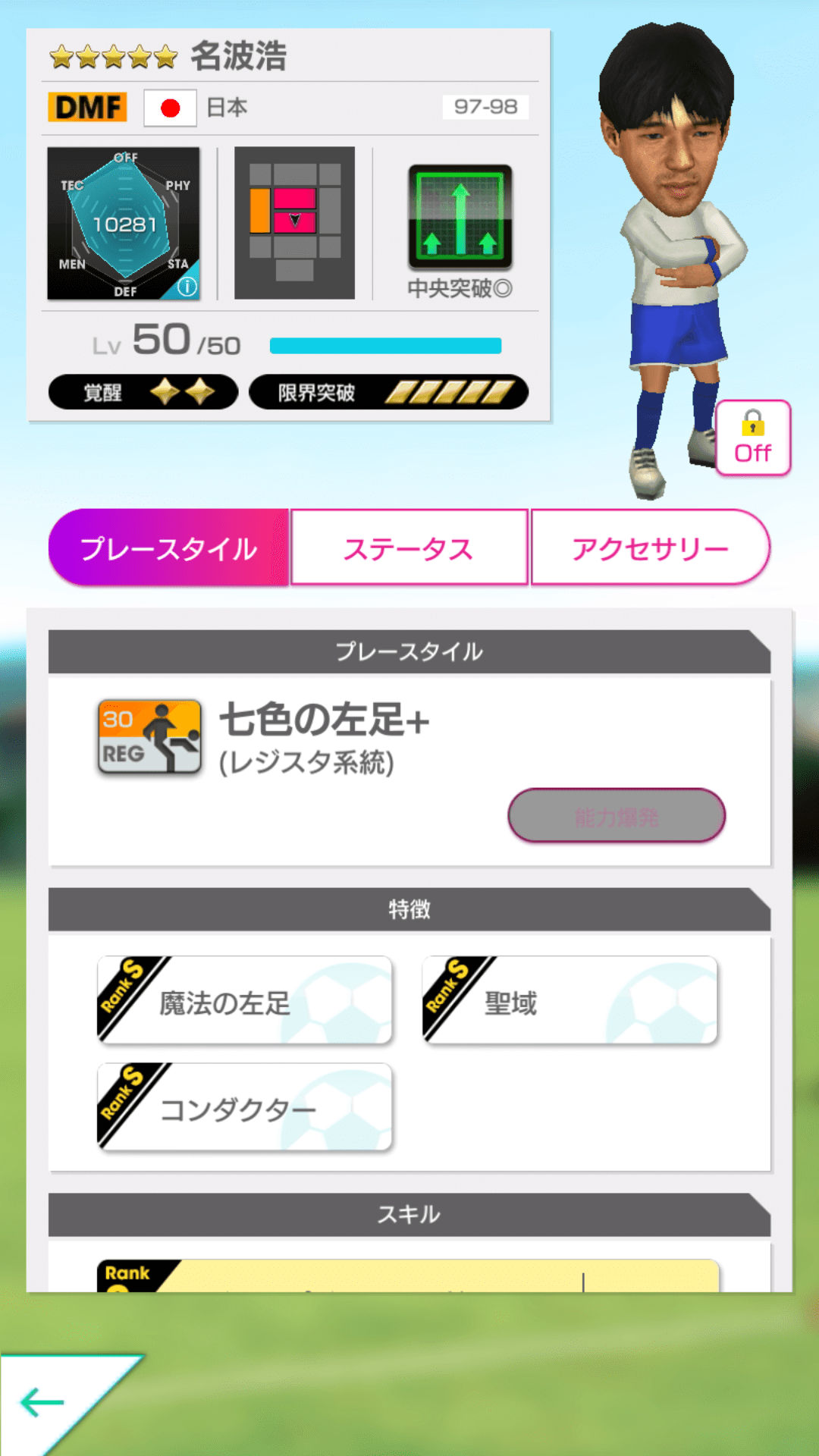819x1456 pixels.
Task: Open the アクセサリー tab
Action: coord(651,547)
